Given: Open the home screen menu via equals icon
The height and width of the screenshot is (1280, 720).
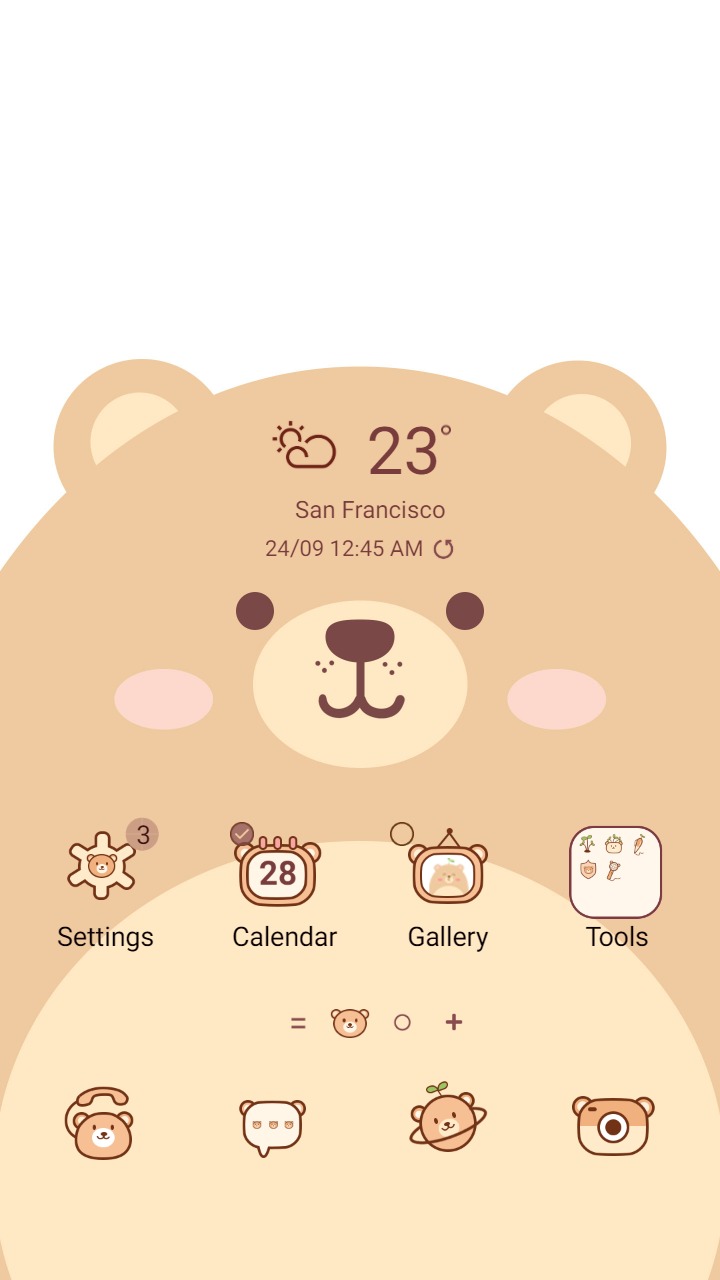Looking at the screenshot, I should click(x=299, y=1022).
